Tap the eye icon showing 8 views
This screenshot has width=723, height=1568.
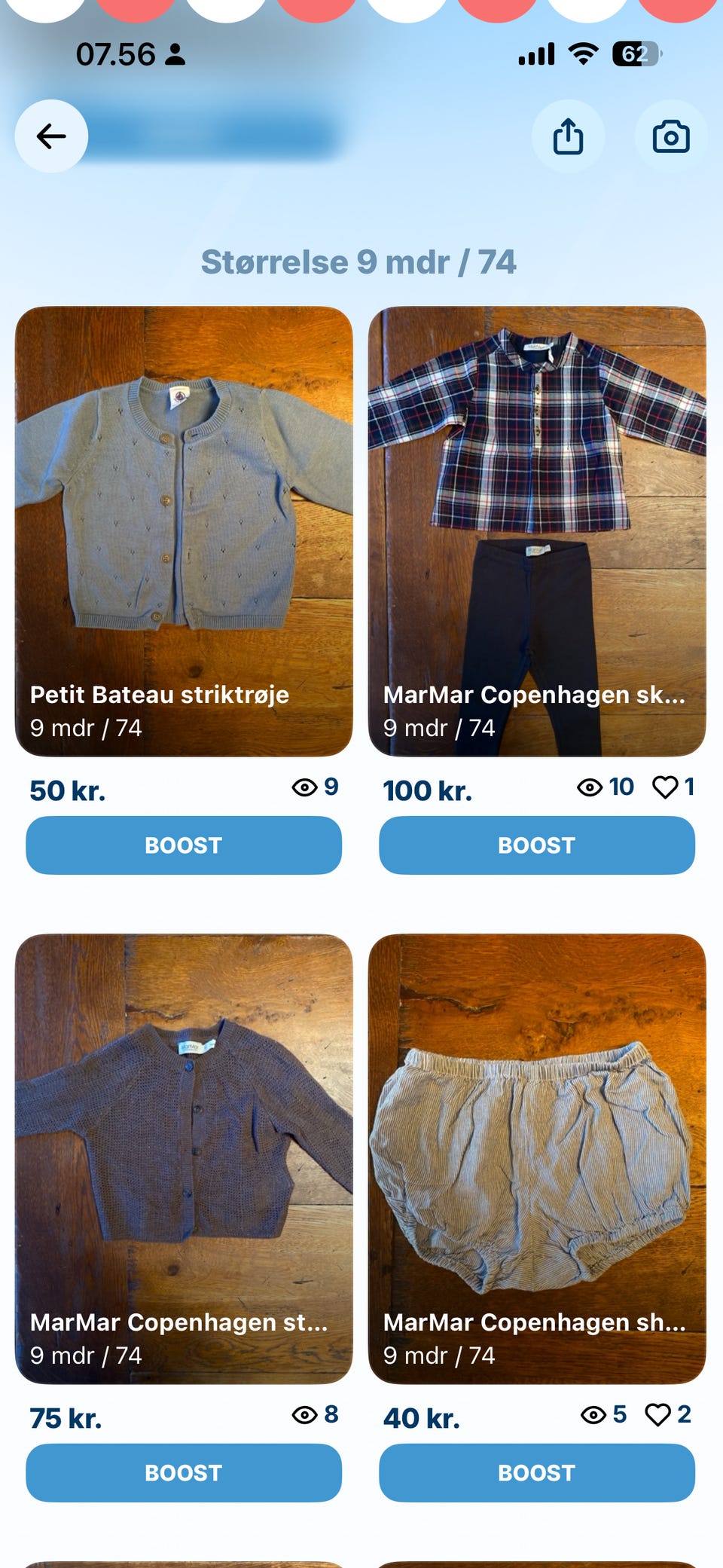click(304, 1414)
